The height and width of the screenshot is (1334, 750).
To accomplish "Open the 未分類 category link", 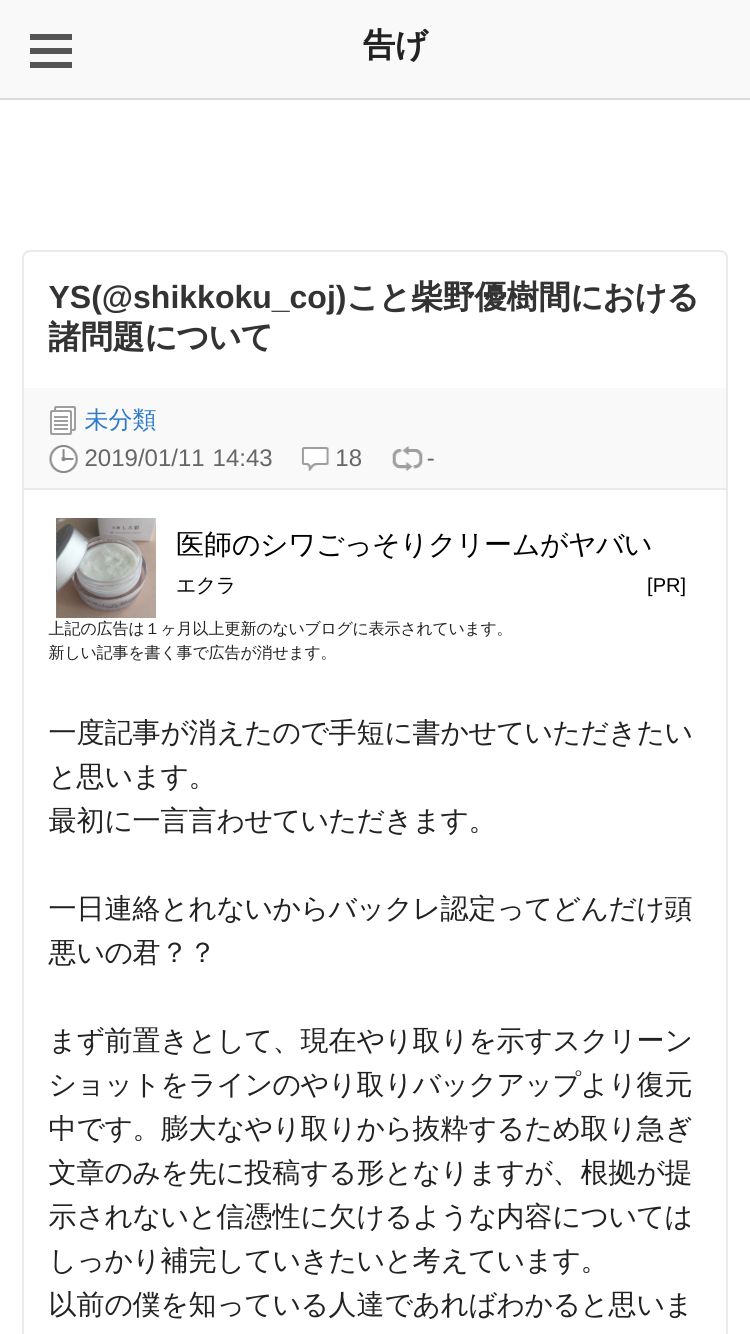I will click(120, 420).
